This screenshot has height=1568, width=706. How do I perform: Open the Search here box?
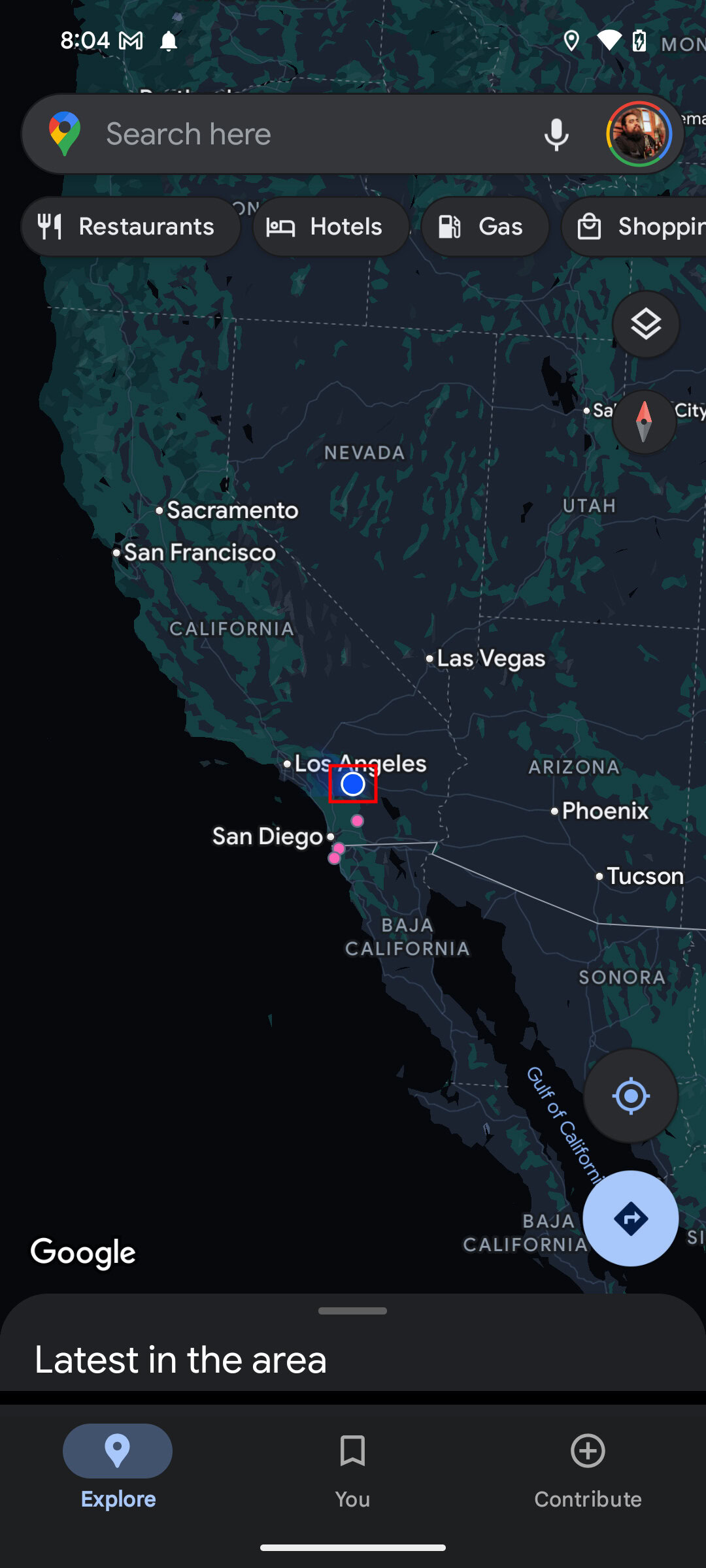294,134
